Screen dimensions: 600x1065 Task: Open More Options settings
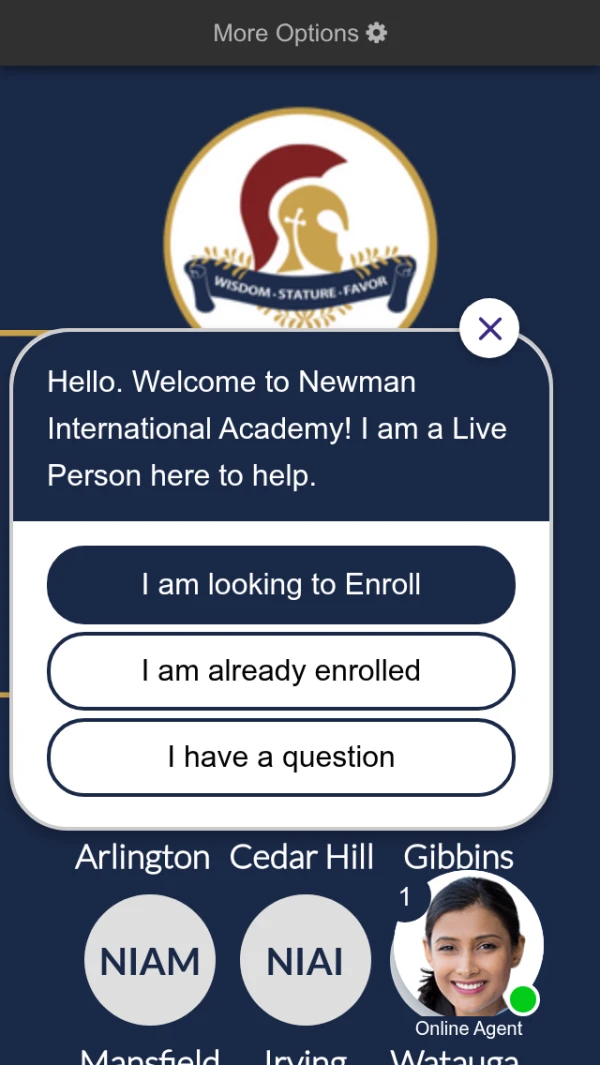click(299, 33)
